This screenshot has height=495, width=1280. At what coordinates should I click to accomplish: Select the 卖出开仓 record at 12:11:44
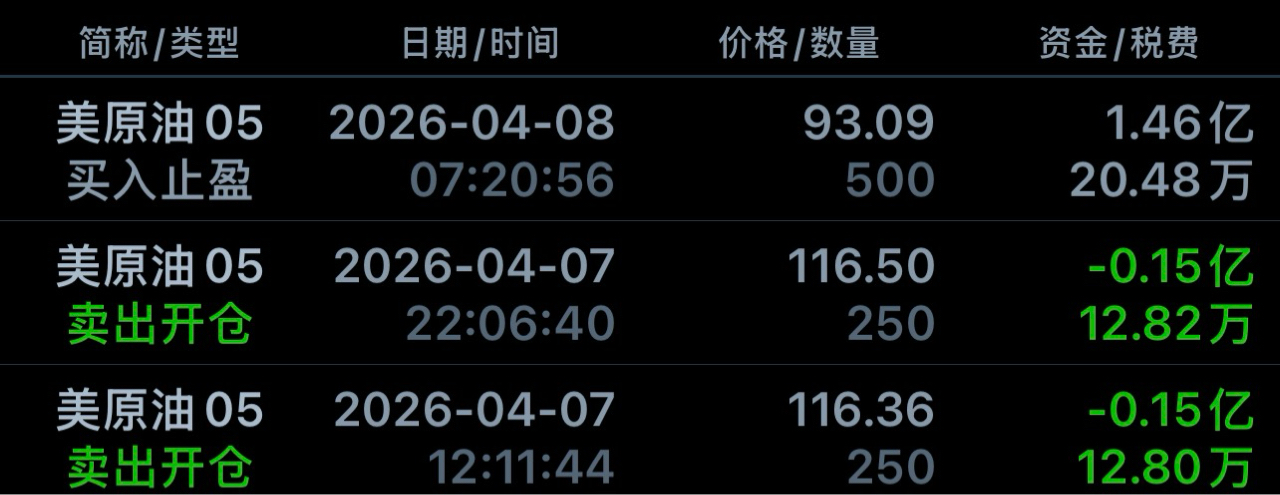pos(640,437)
